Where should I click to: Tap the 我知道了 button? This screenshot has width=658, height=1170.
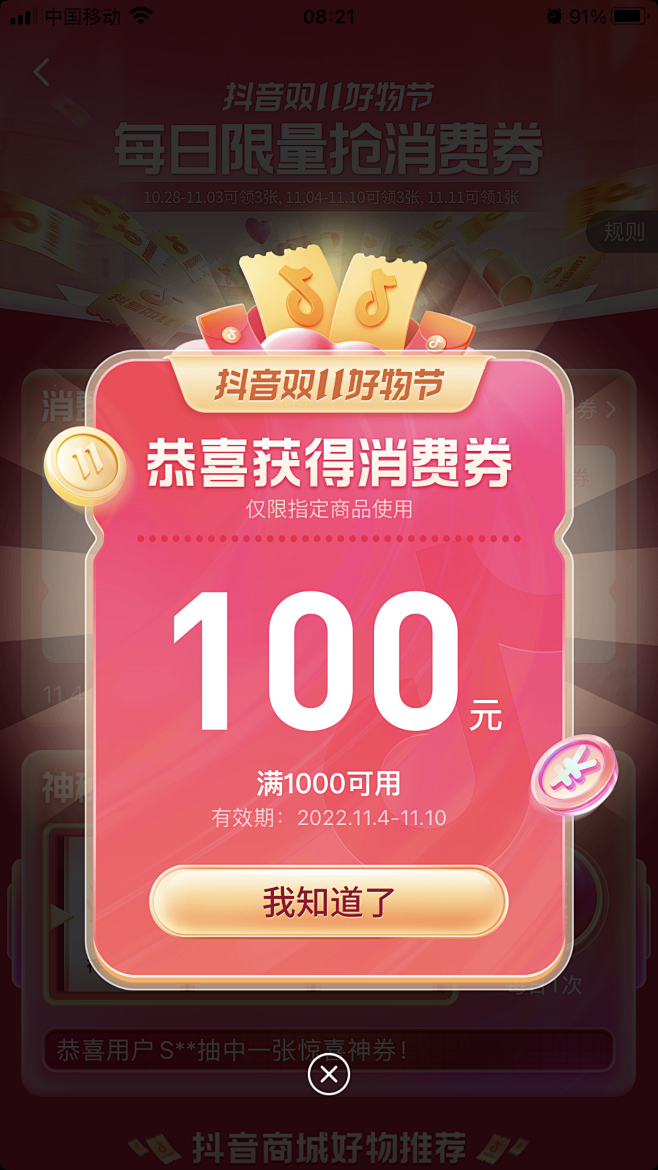click(328, 901)
